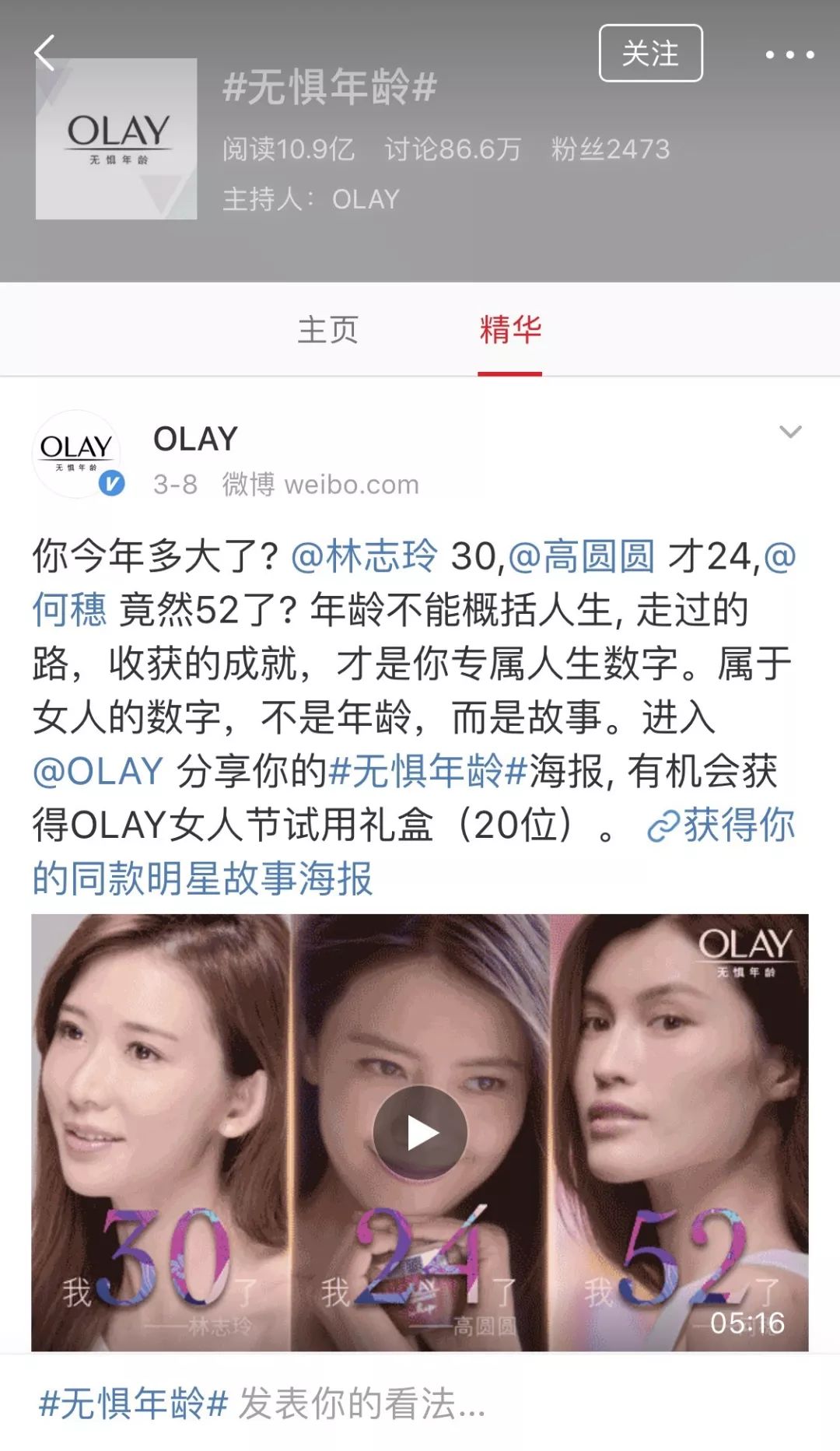
Task: Play the OLAY video
Action: (x=420, y=1132)
